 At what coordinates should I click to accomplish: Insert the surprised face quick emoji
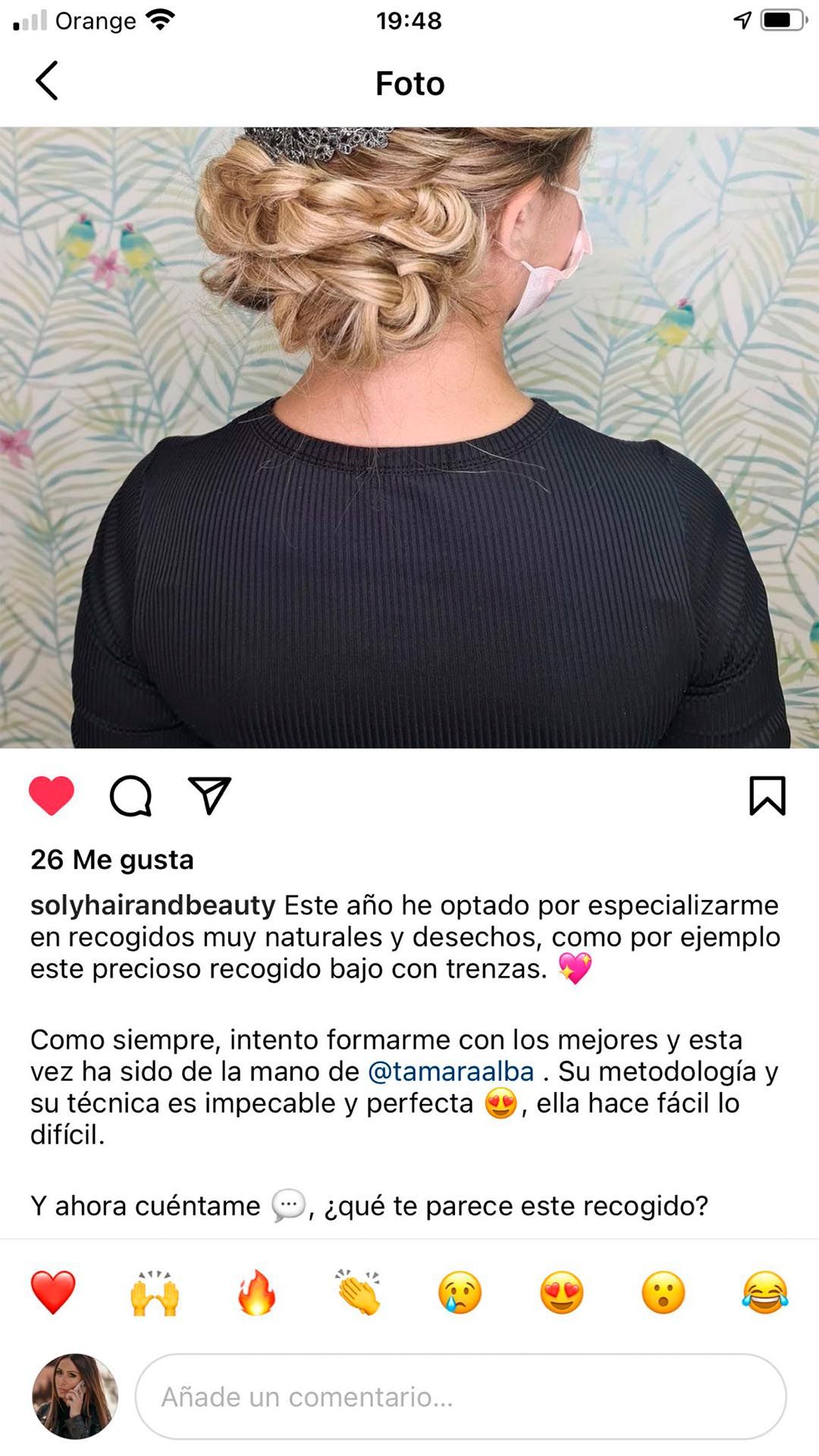point(663,1292)
